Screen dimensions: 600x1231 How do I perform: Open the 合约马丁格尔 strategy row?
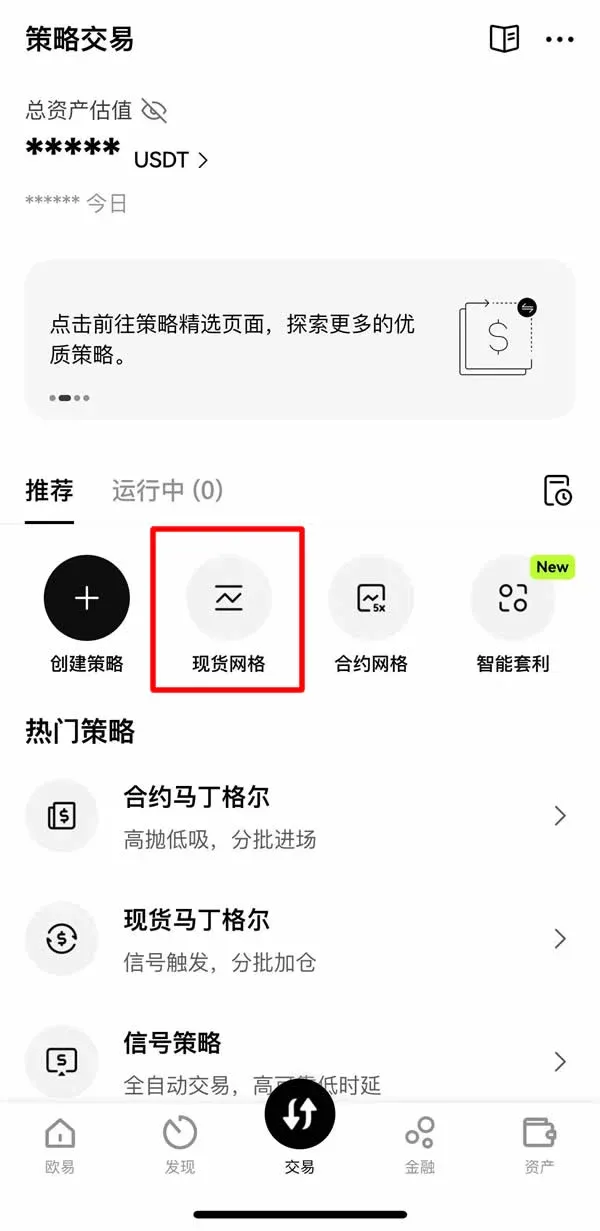click(x=299, y=817)
